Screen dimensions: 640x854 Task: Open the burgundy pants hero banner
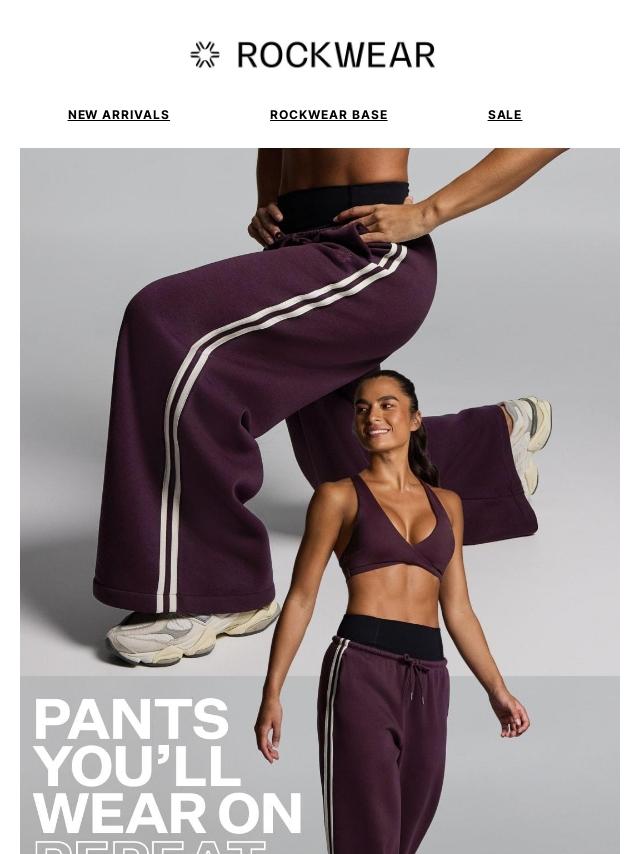click(320, 501)
